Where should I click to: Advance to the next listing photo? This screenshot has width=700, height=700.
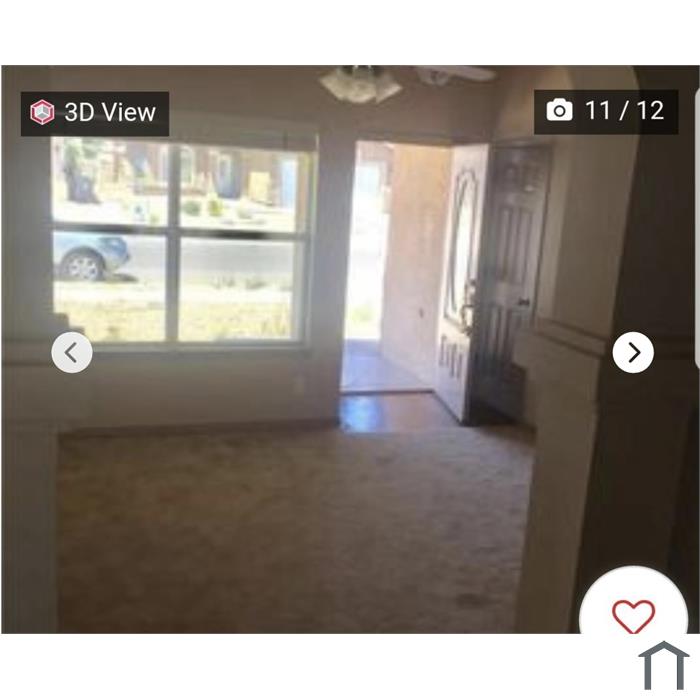pyautogui.click(x=633, y=352)
